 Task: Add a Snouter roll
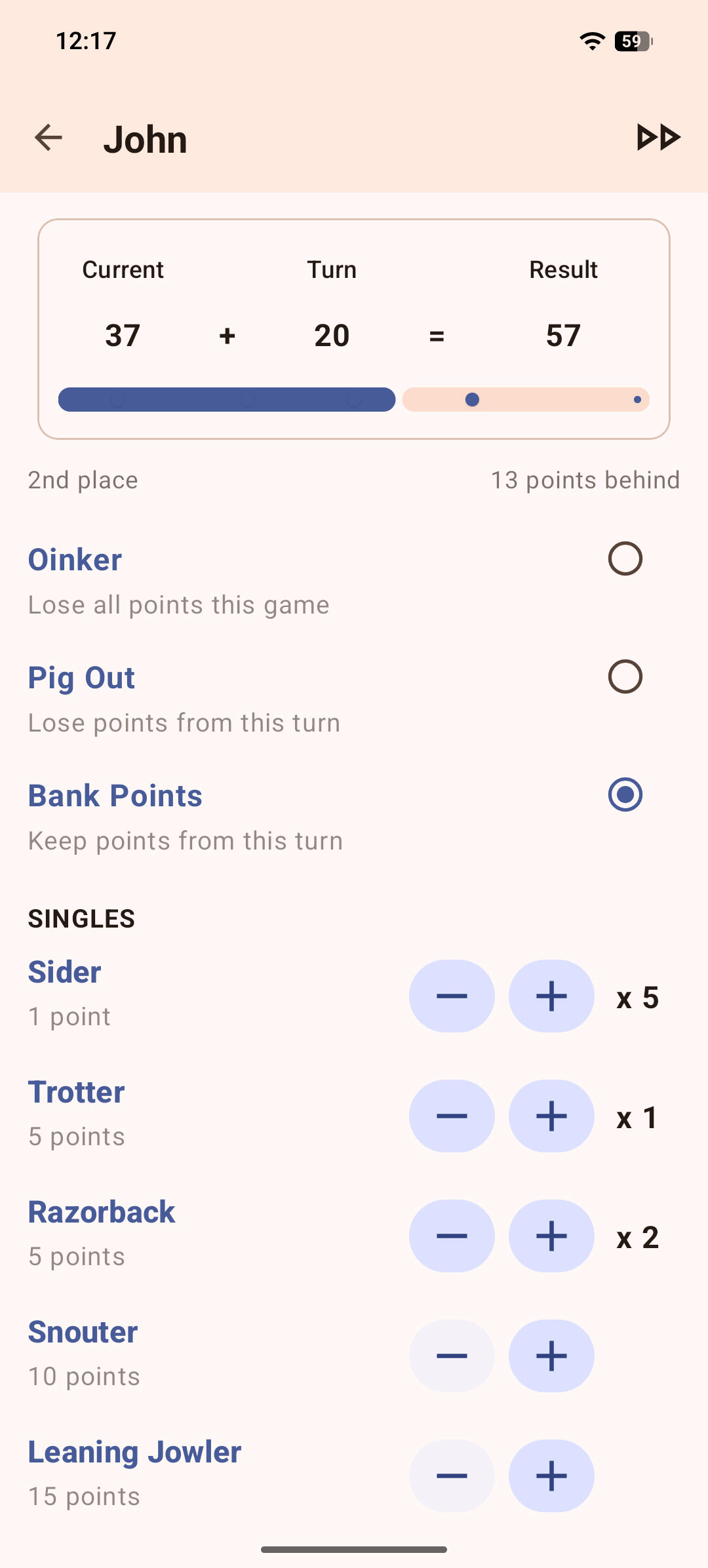(551, 1356)
